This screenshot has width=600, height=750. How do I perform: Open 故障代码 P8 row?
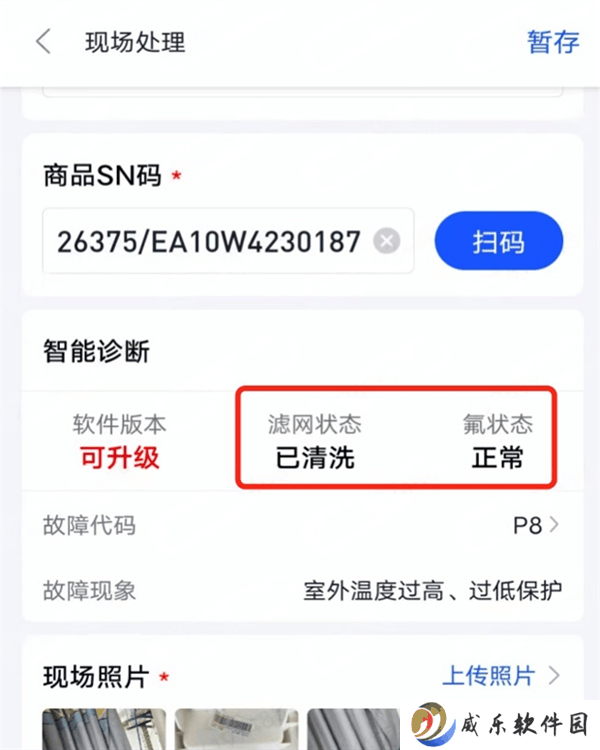pos(300,525)
